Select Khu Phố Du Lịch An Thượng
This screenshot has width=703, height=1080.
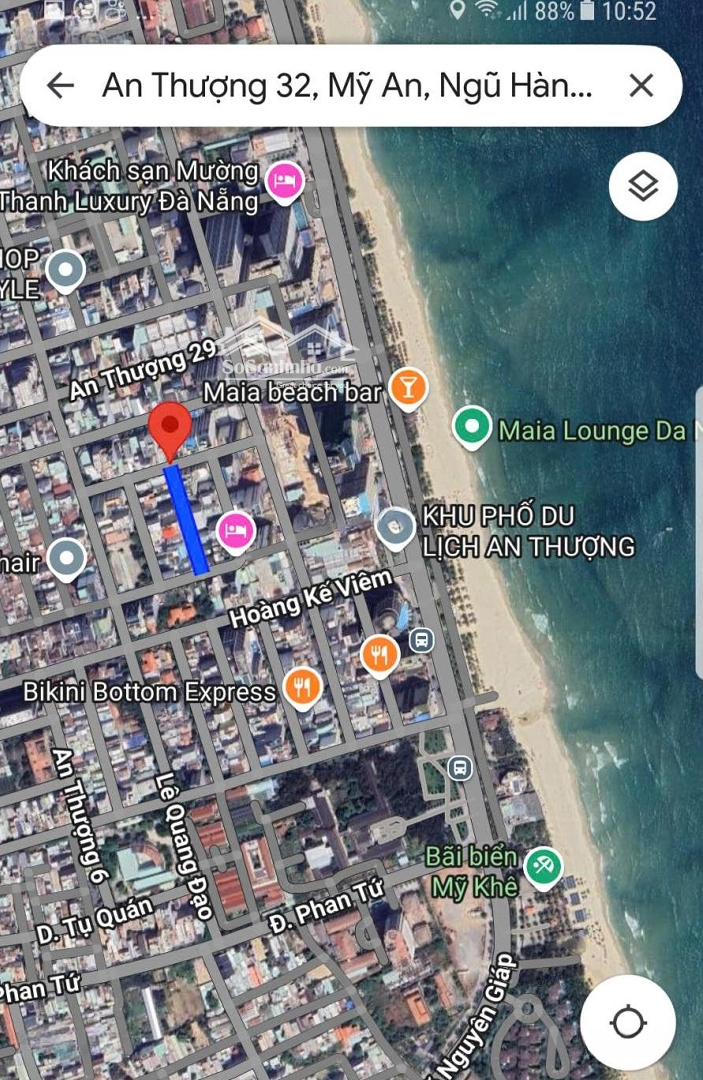coord(396,527)
